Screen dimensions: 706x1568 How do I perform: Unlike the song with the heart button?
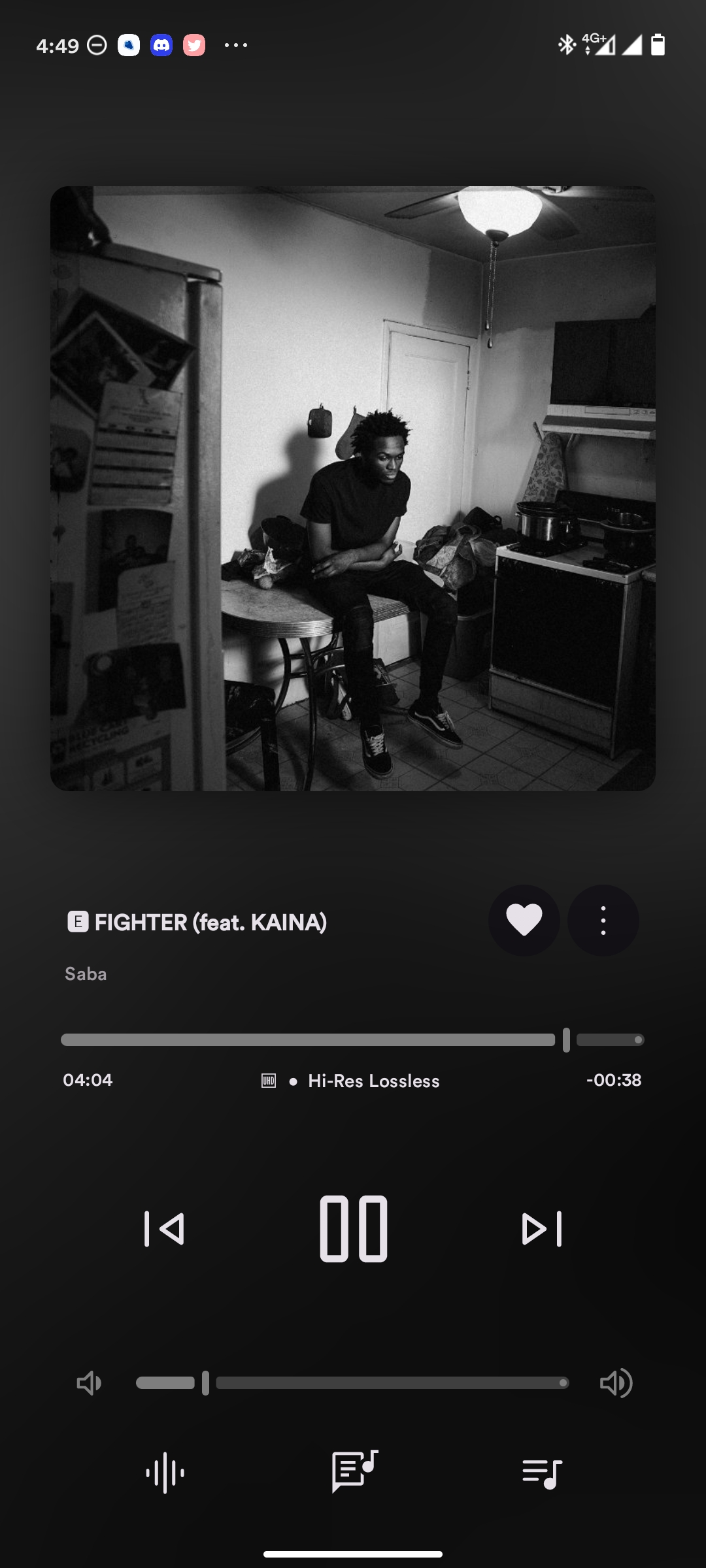point(524,921)
